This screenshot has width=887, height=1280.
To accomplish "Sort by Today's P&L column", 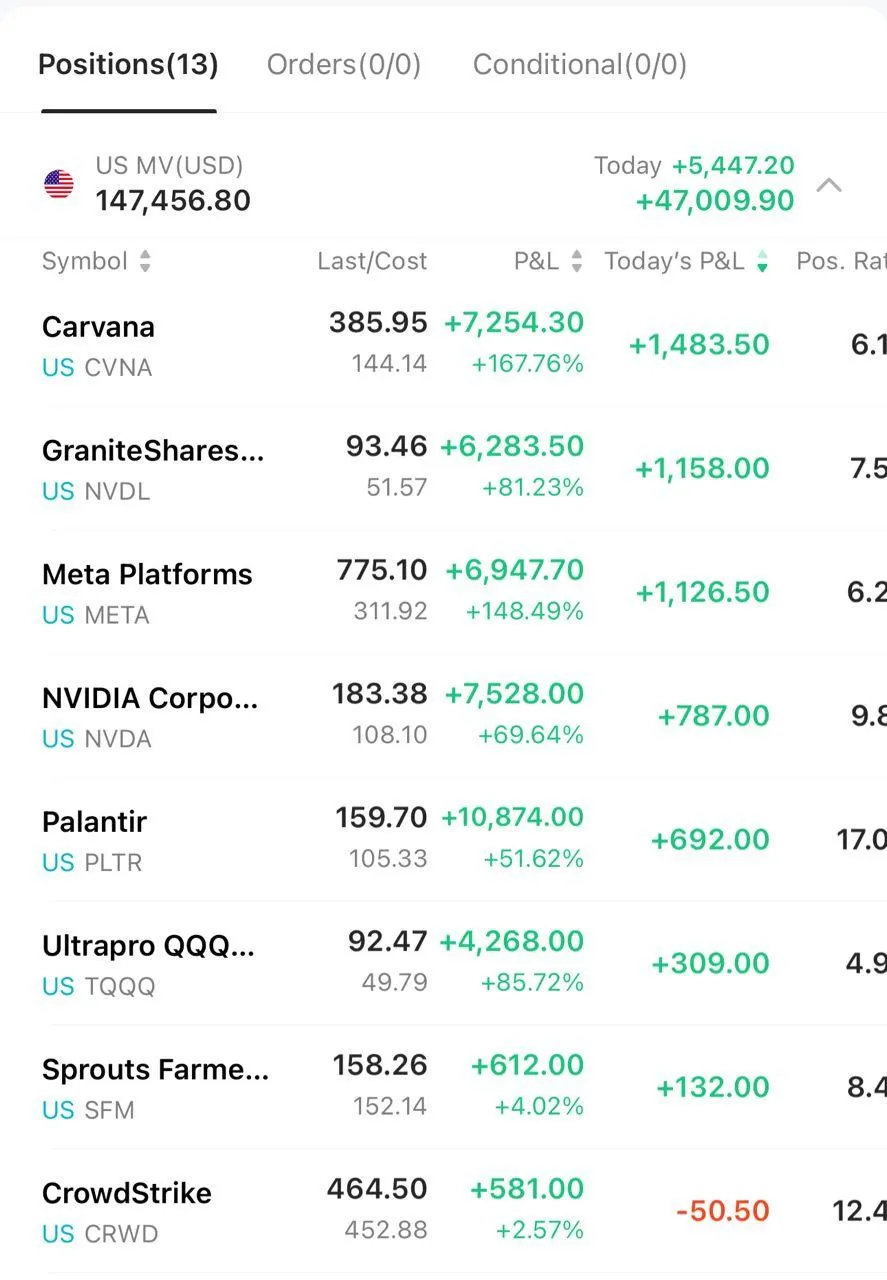I will (x=686, y=262).
